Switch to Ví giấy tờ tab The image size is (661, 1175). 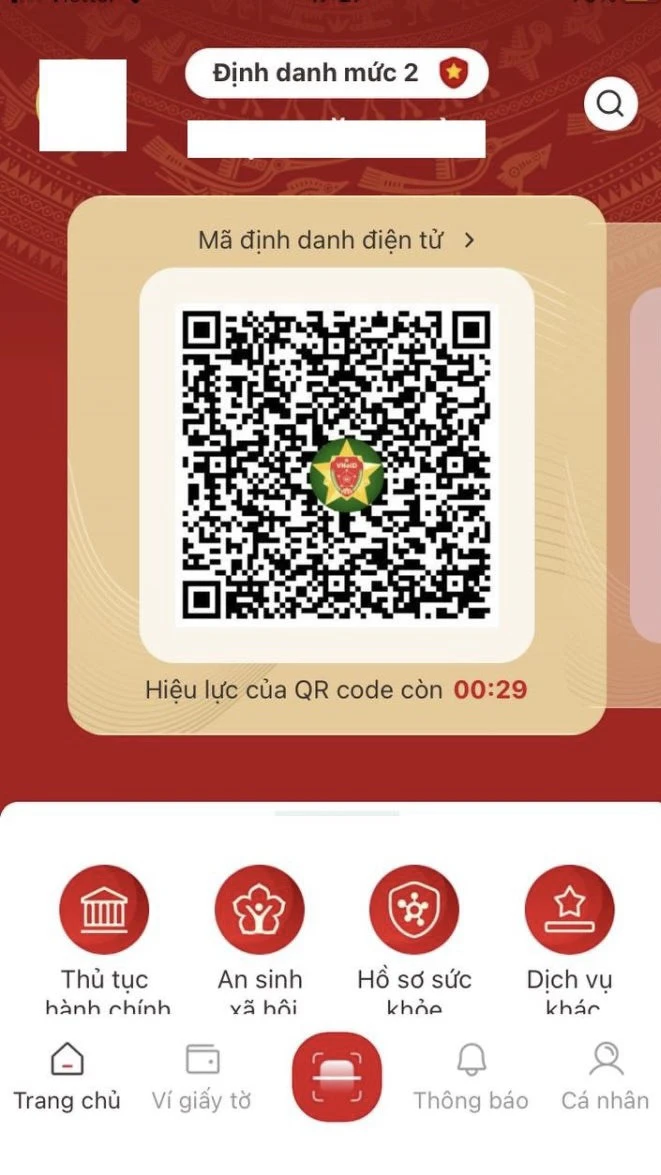[x=202, y=1078]
